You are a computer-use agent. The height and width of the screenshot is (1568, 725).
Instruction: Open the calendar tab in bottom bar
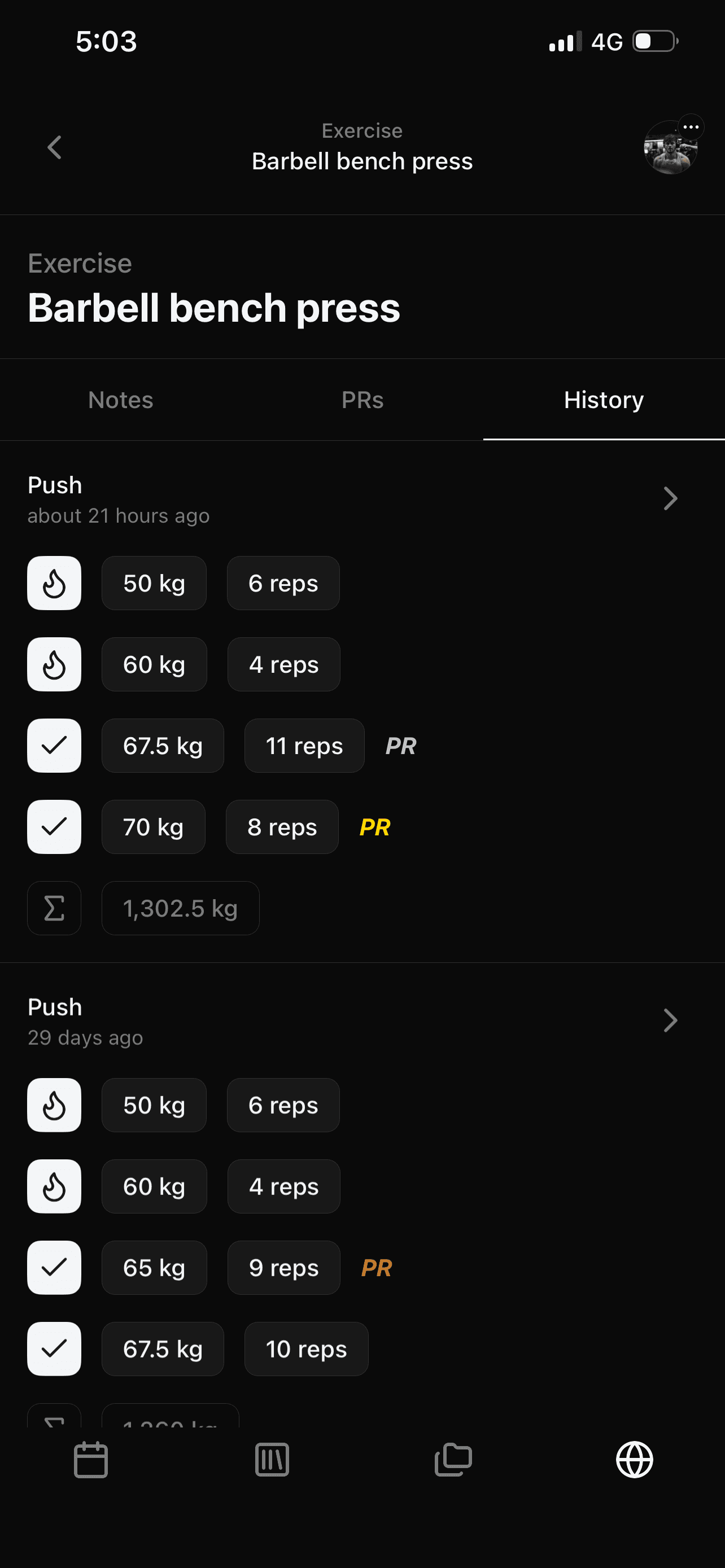91,1459
